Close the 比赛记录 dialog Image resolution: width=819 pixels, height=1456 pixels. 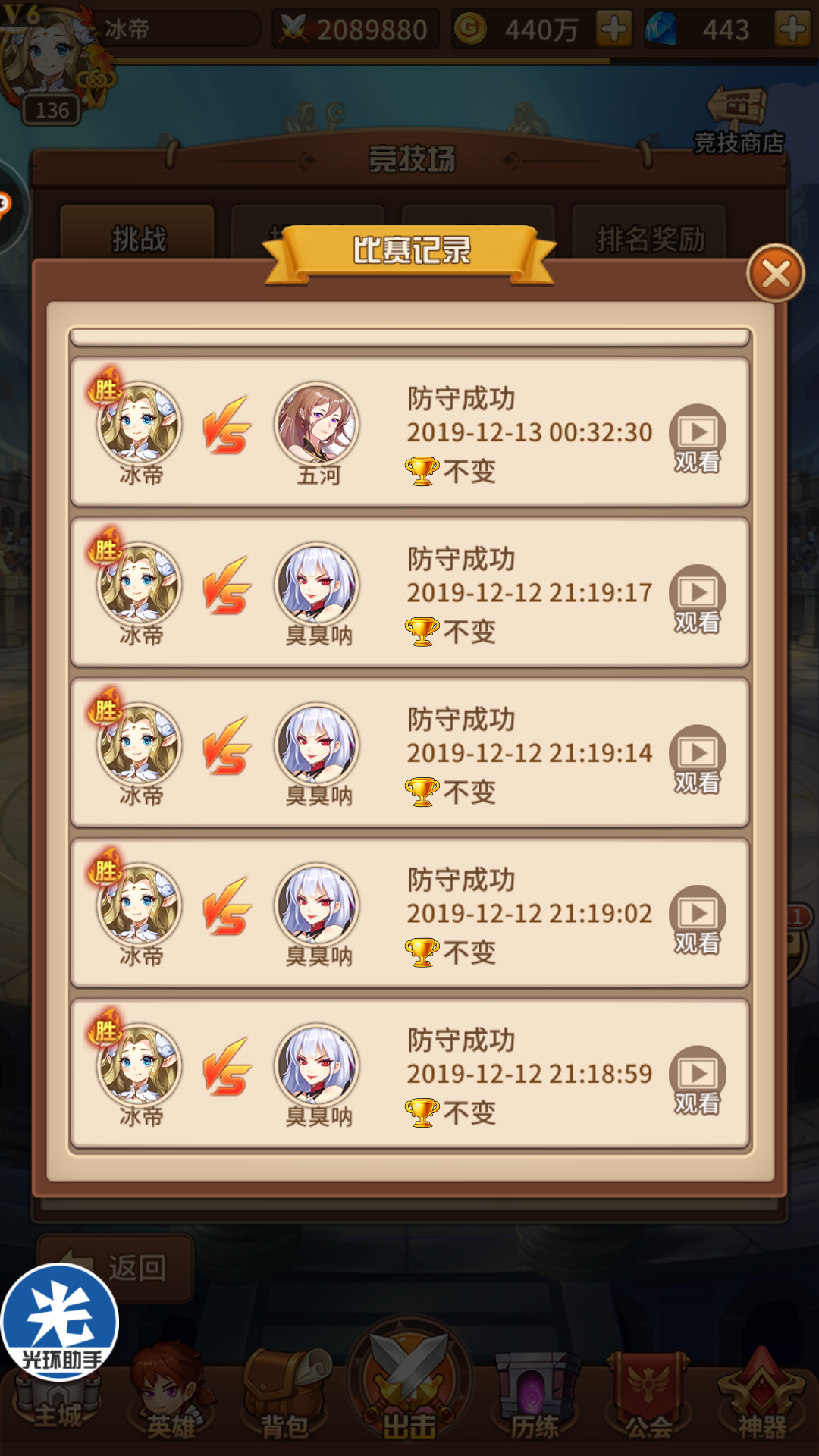click(775, 274)
